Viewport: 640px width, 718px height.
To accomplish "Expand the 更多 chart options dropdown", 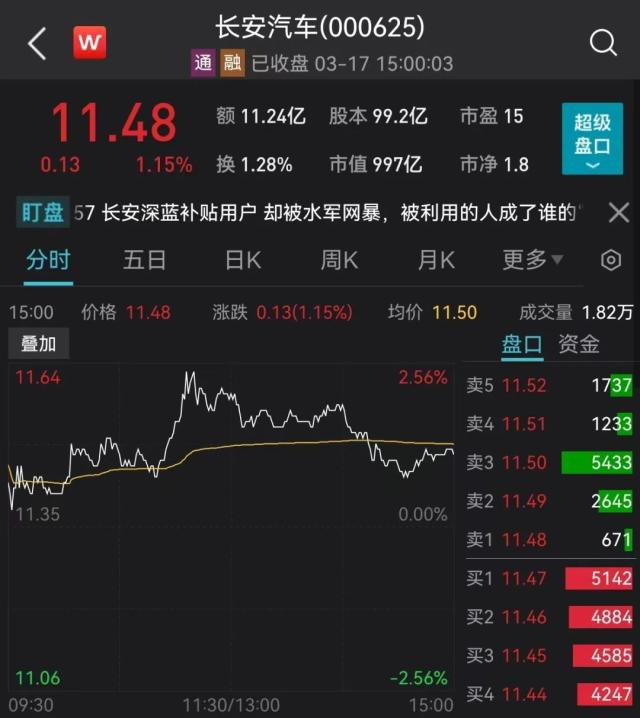I will (532, 261).
